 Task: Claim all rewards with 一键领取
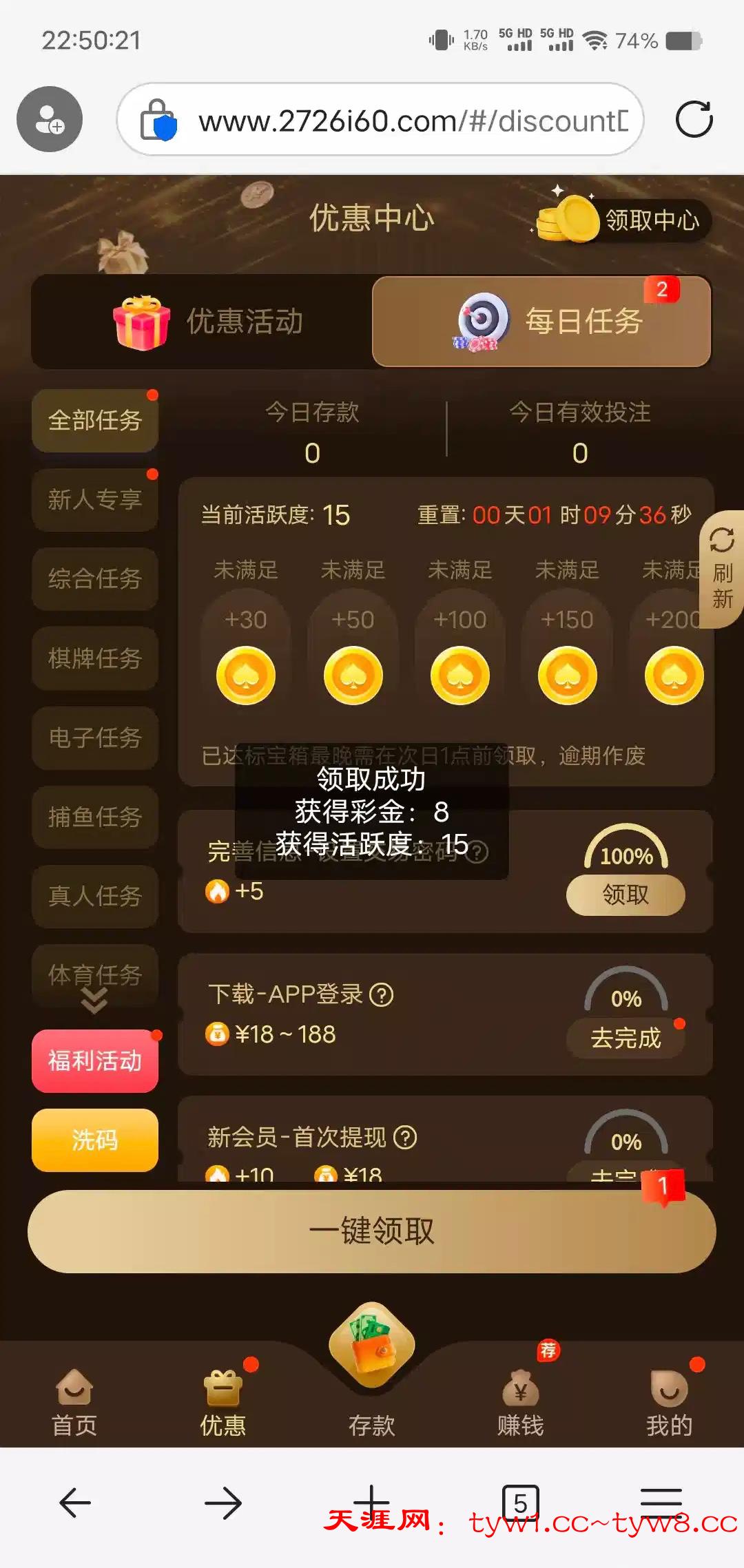pos(372,1231)
